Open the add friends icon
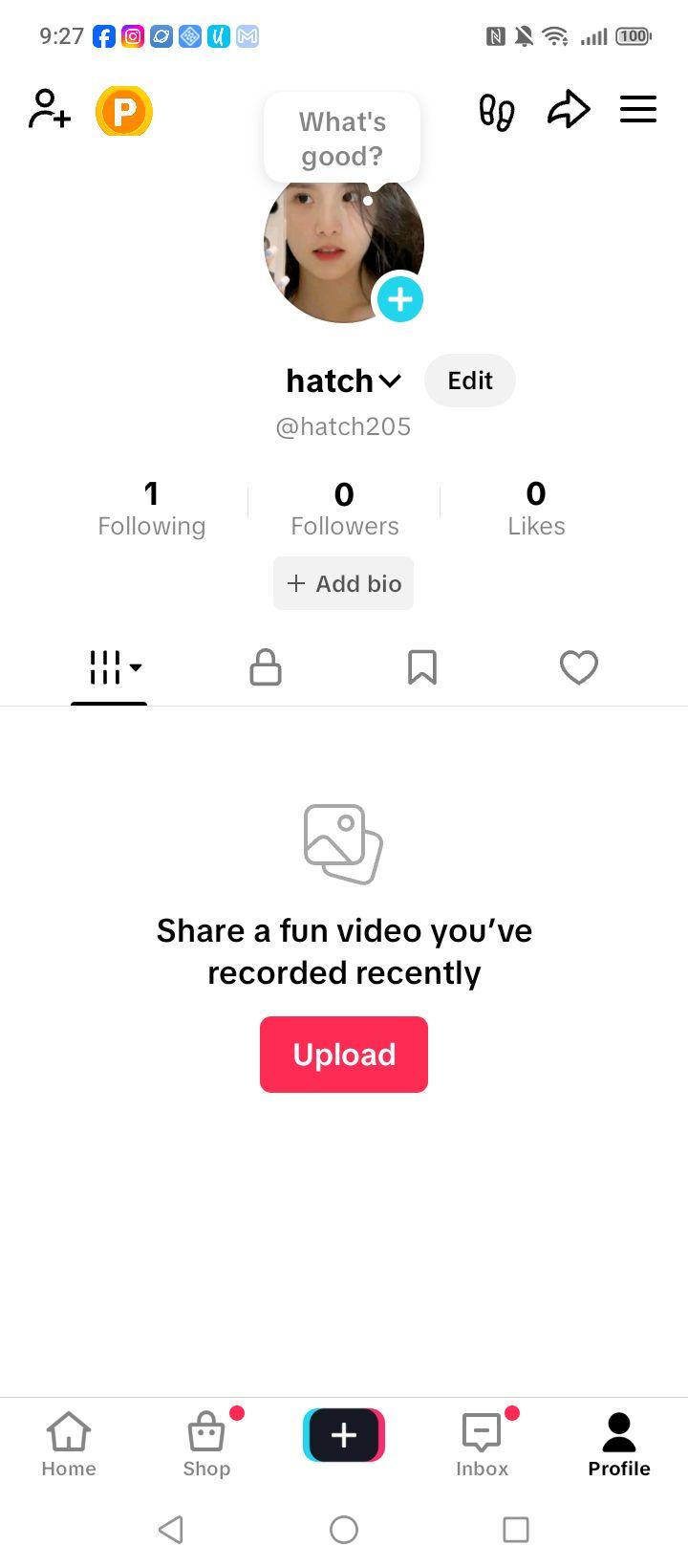Screen dimensions: 688x1568 (50, 109)
